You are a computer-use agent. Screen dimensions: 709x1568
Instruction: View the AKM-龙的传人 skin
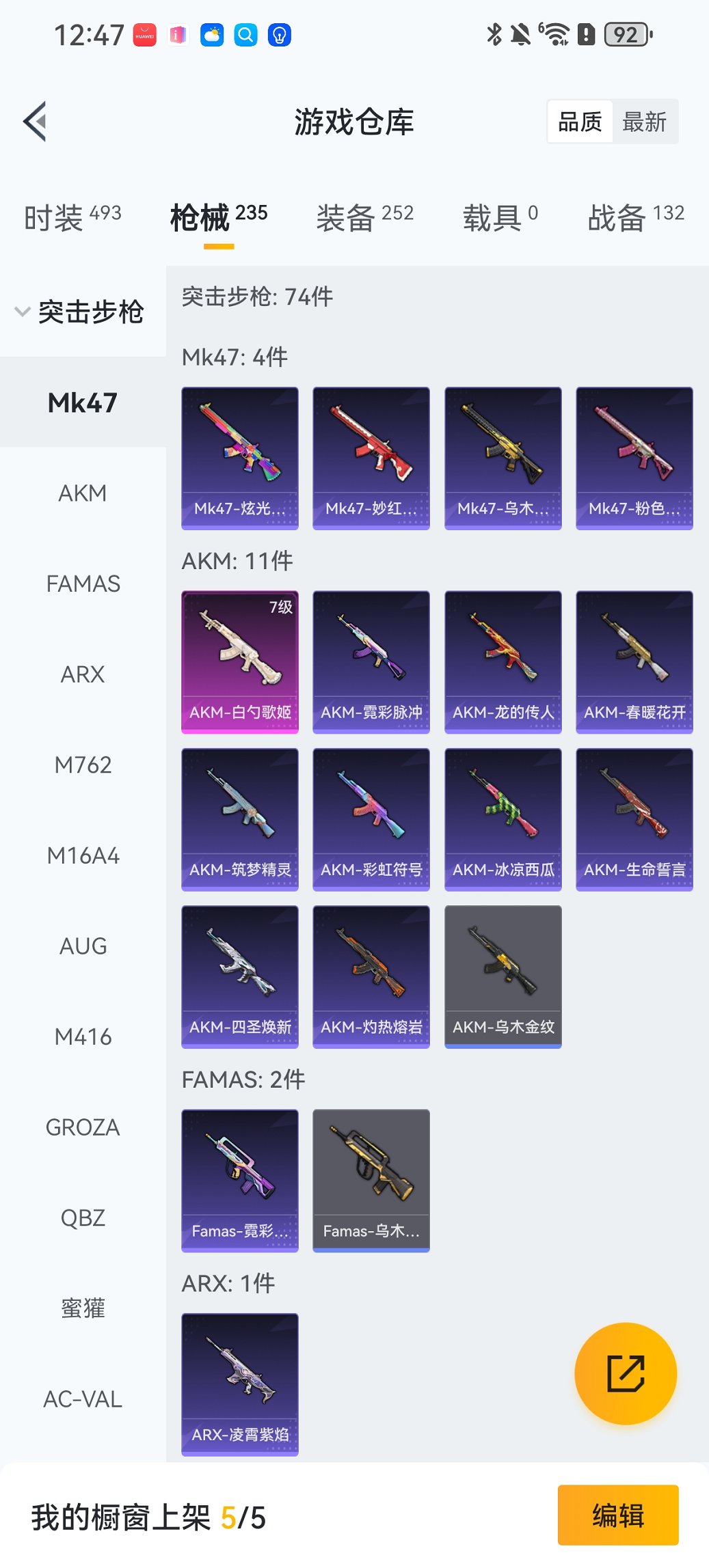click(503, 662)
